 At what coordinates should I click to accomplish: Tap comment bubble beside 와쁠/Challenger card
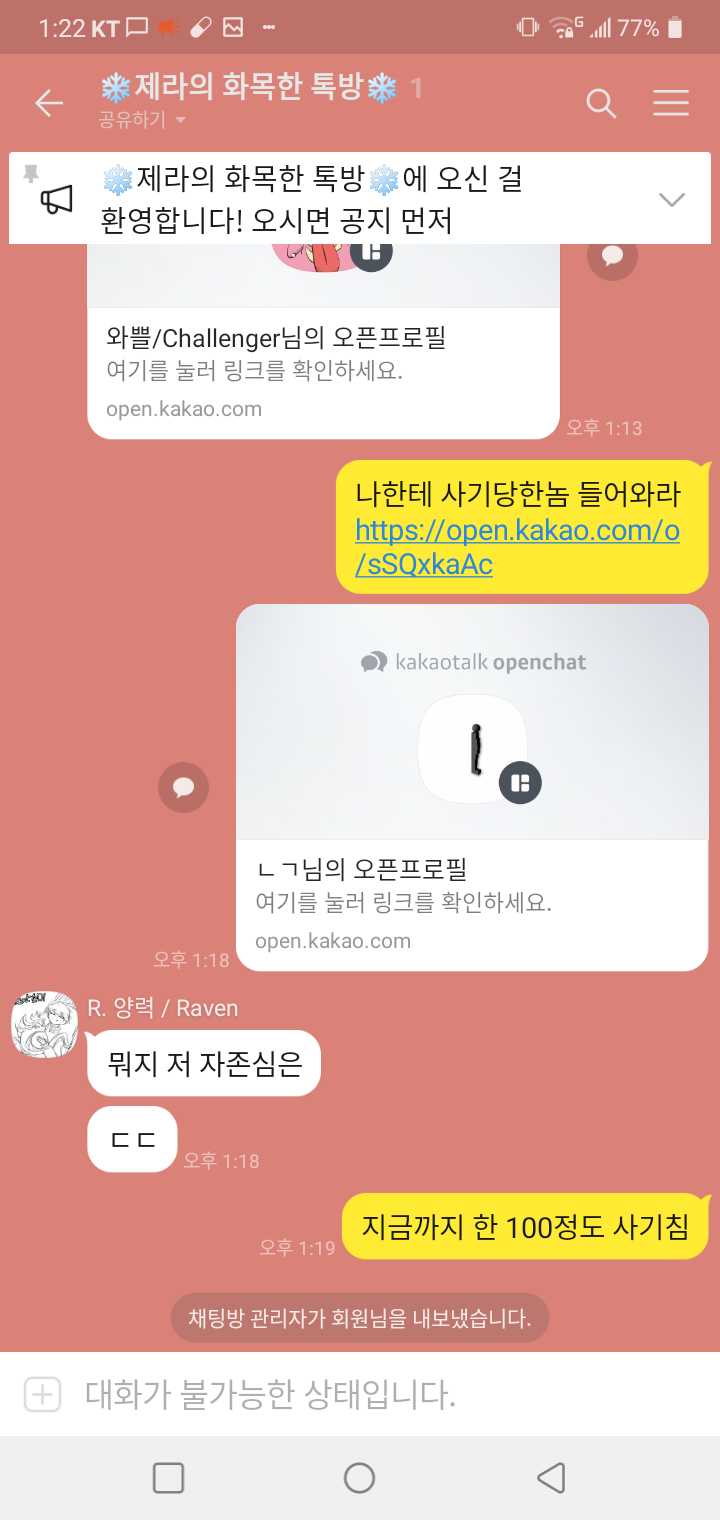point(612,256)
